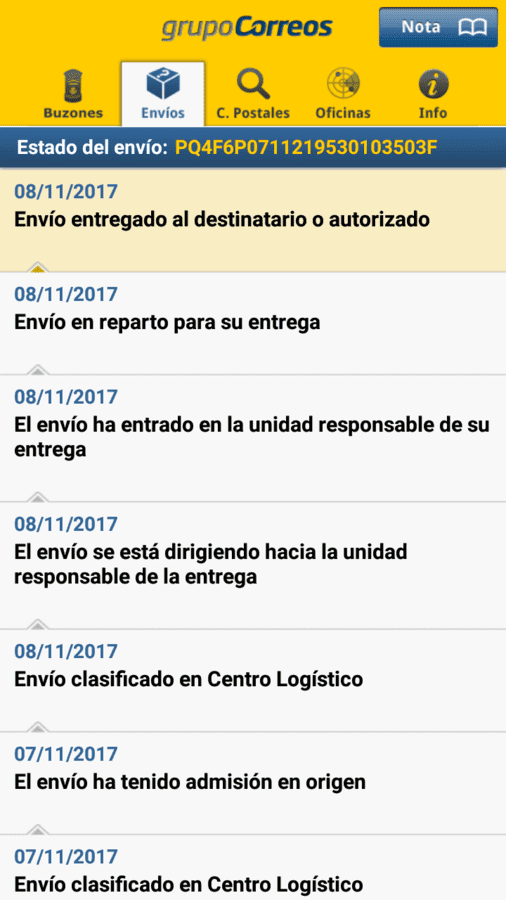Switch to the Buzones tab
This screenshot has width=506, height=900.
pyautogui.click(x=73, y=94)
